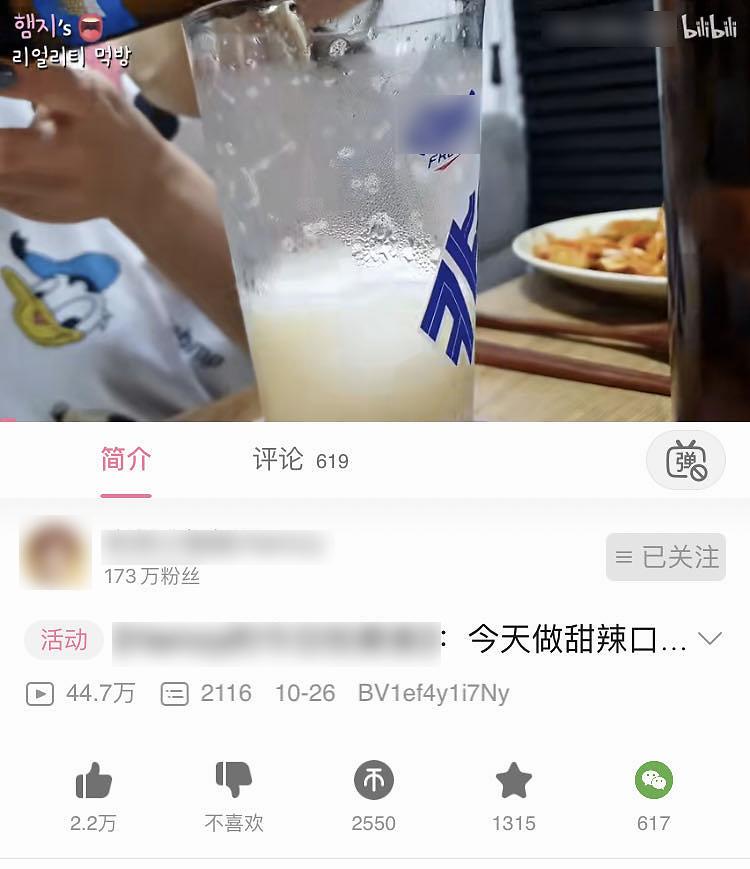Viewport: 750px width, 869px height.
Task: Tap the video frame to show playback controls
Action: click(375, 210)
